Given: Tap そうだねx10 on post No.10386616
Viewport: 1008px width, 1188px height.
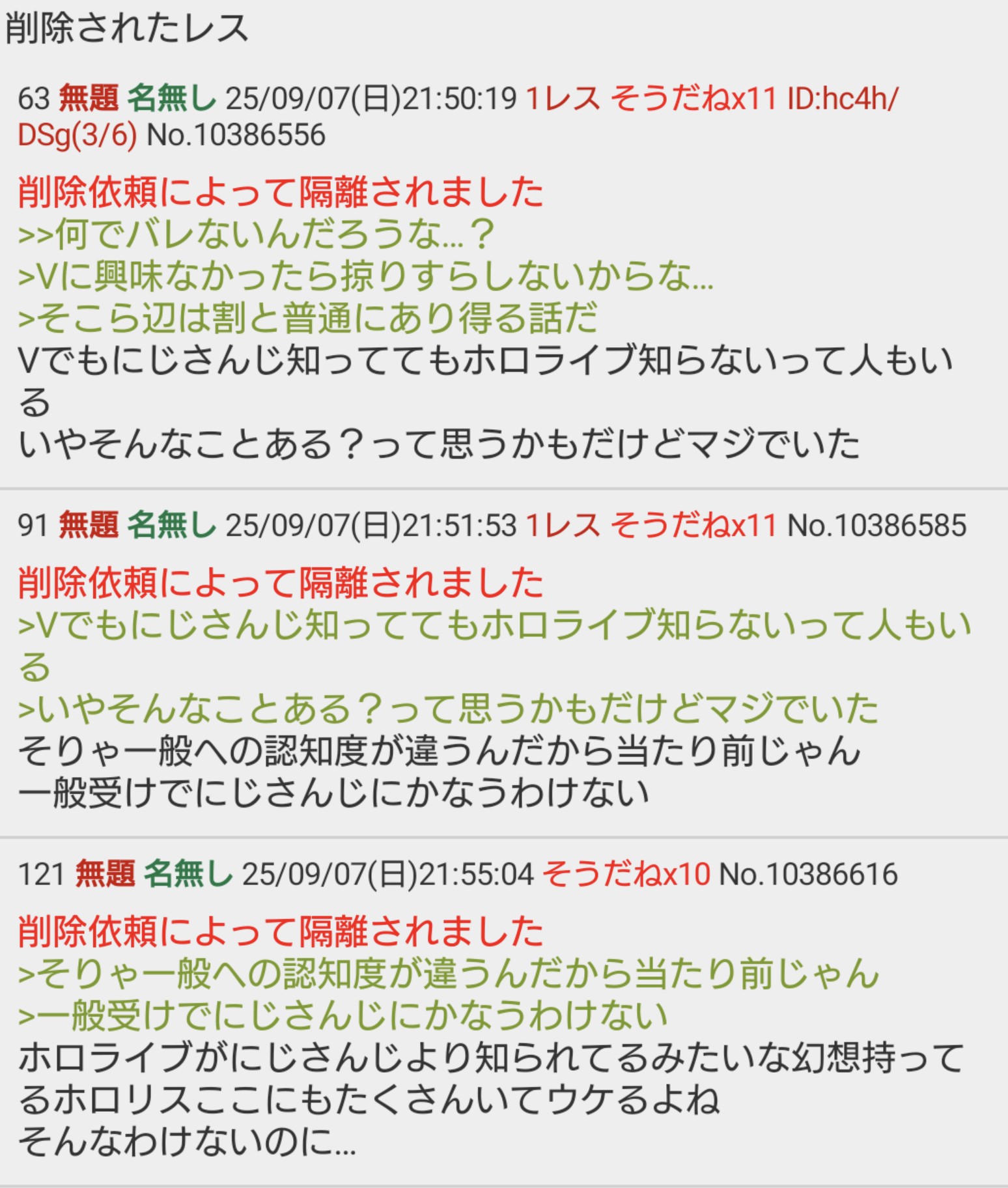Looking at the screenshot, I should [625, 874].
